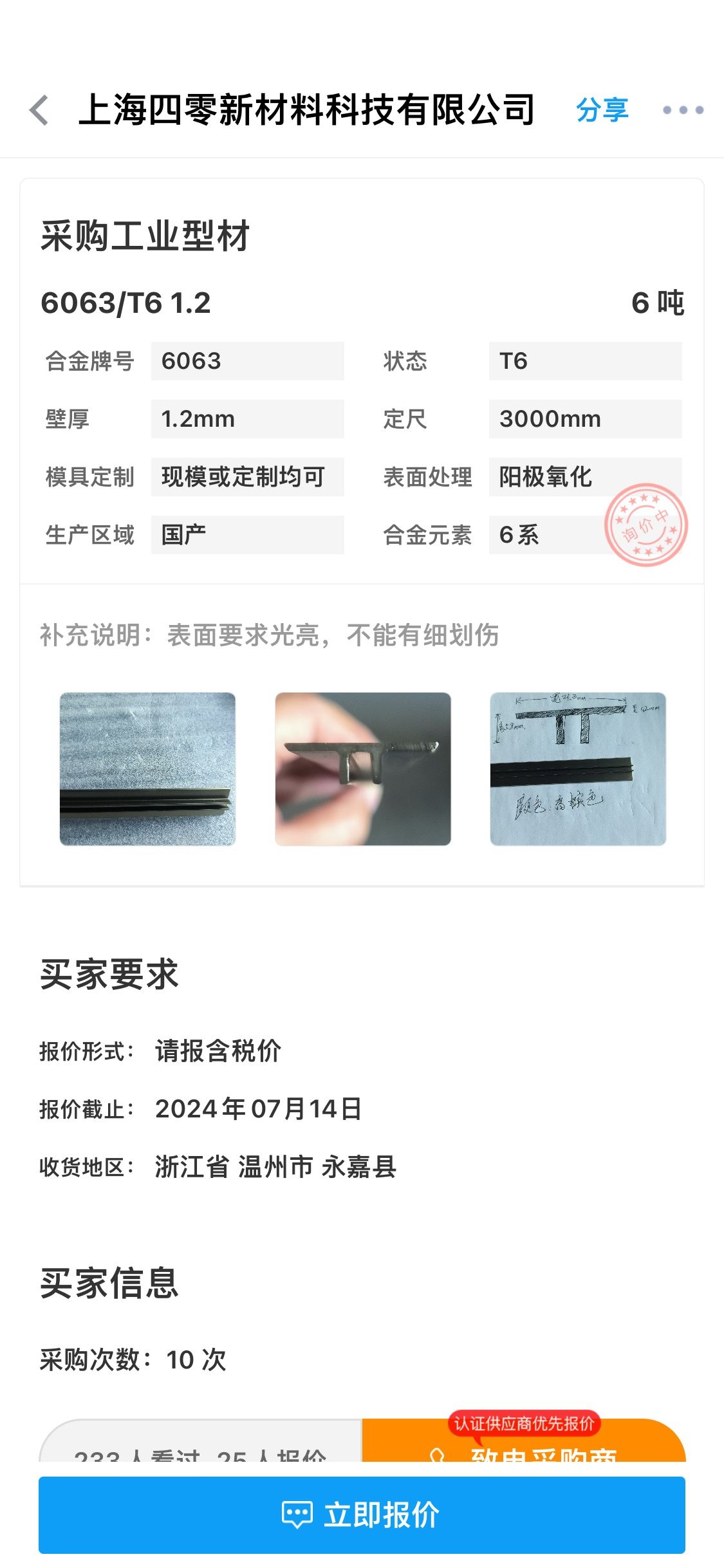Open the hand-drawn dimension sketch photo
The height and width of the screenshot is (1568, 724).
pos(578,769)
